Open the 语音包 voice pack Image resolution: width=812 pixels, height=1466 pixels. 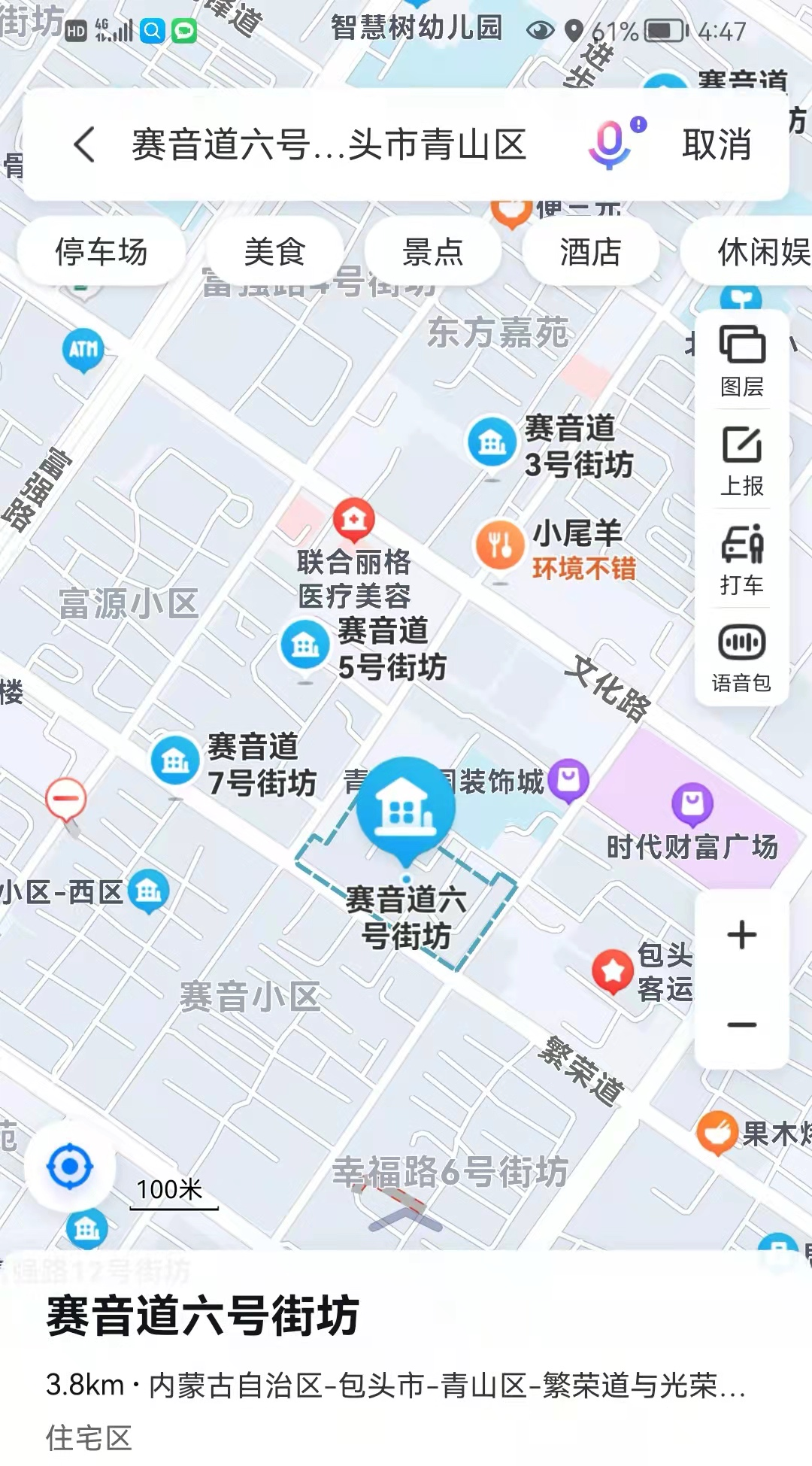[742, 657]
